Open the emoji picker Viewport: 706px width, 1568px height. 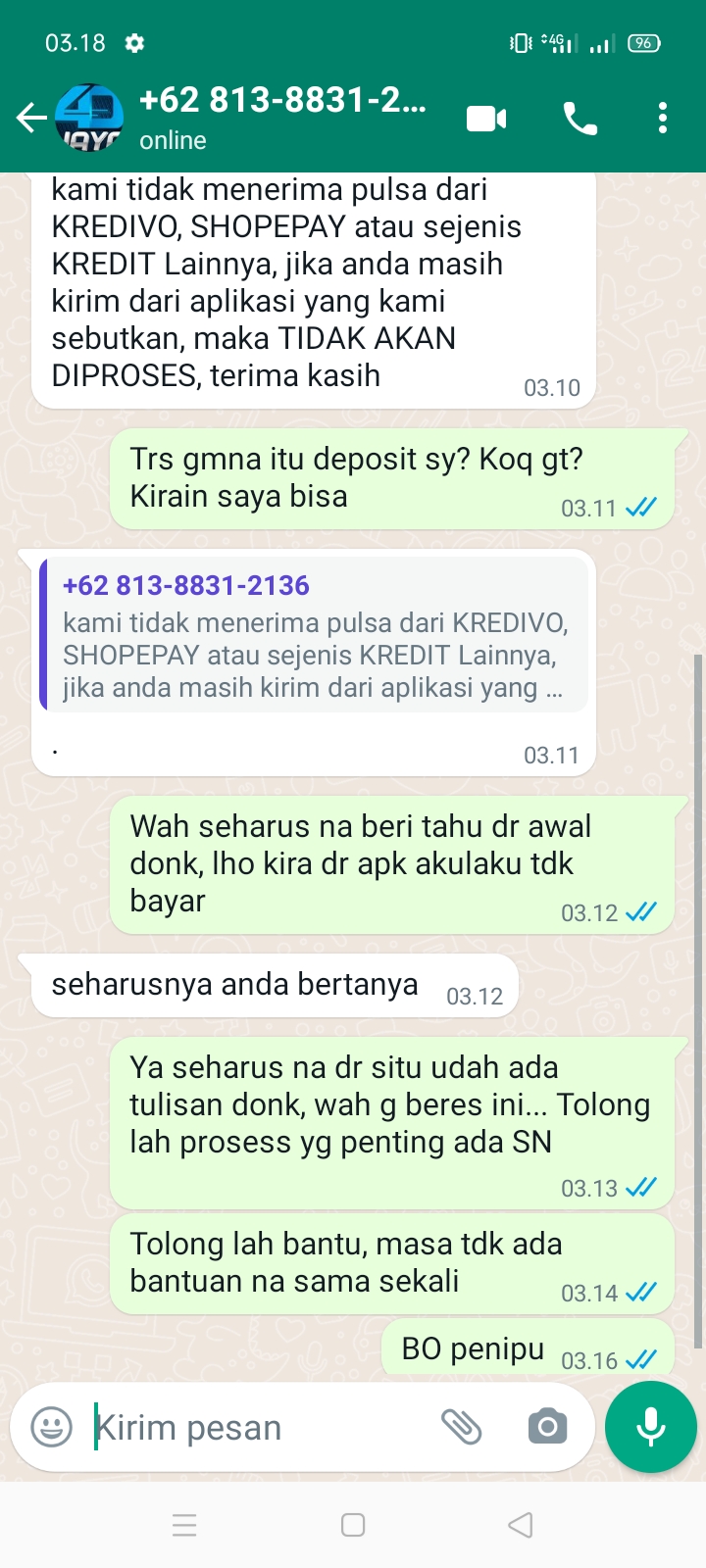pyautogui.click(x=52, y=1427)
